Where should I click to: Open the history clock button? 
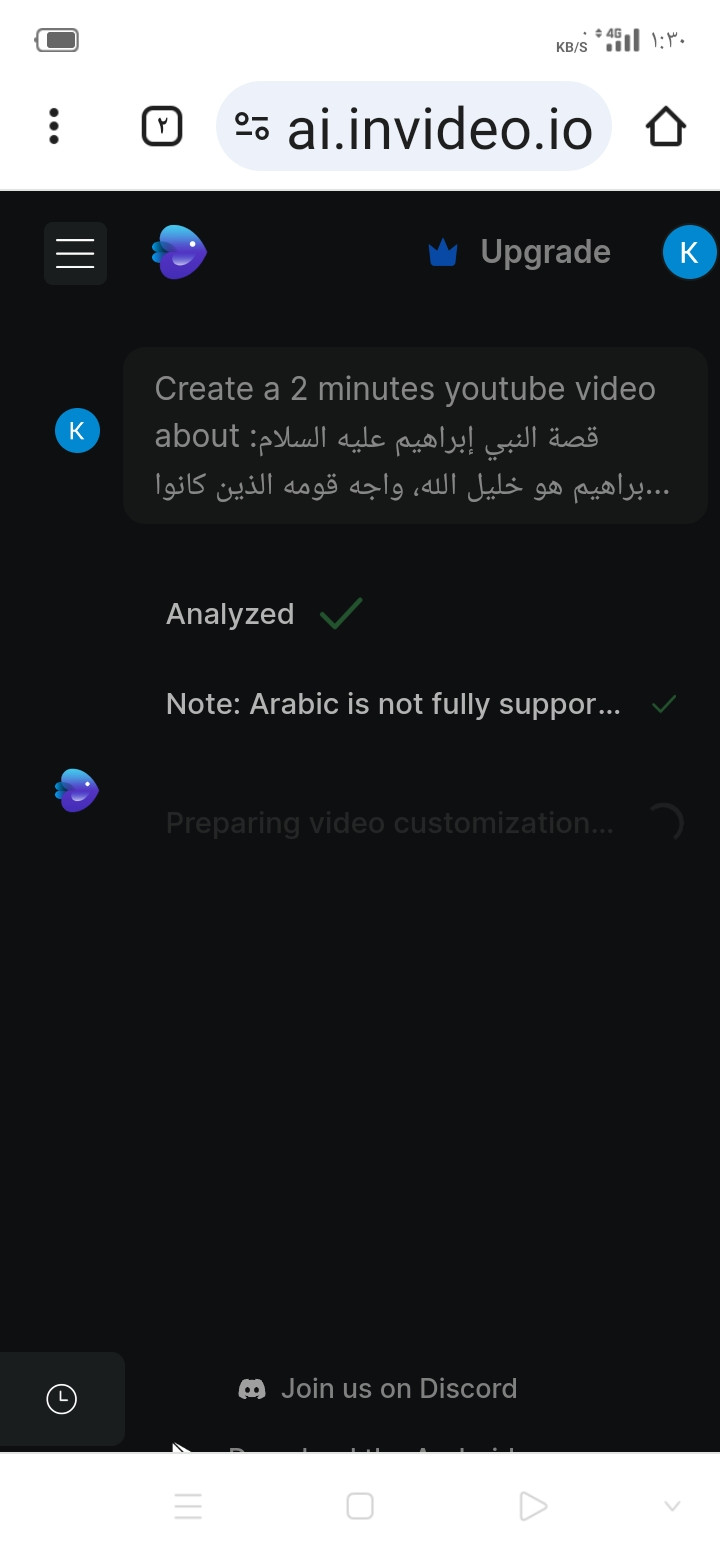[x=62, y=1398]
